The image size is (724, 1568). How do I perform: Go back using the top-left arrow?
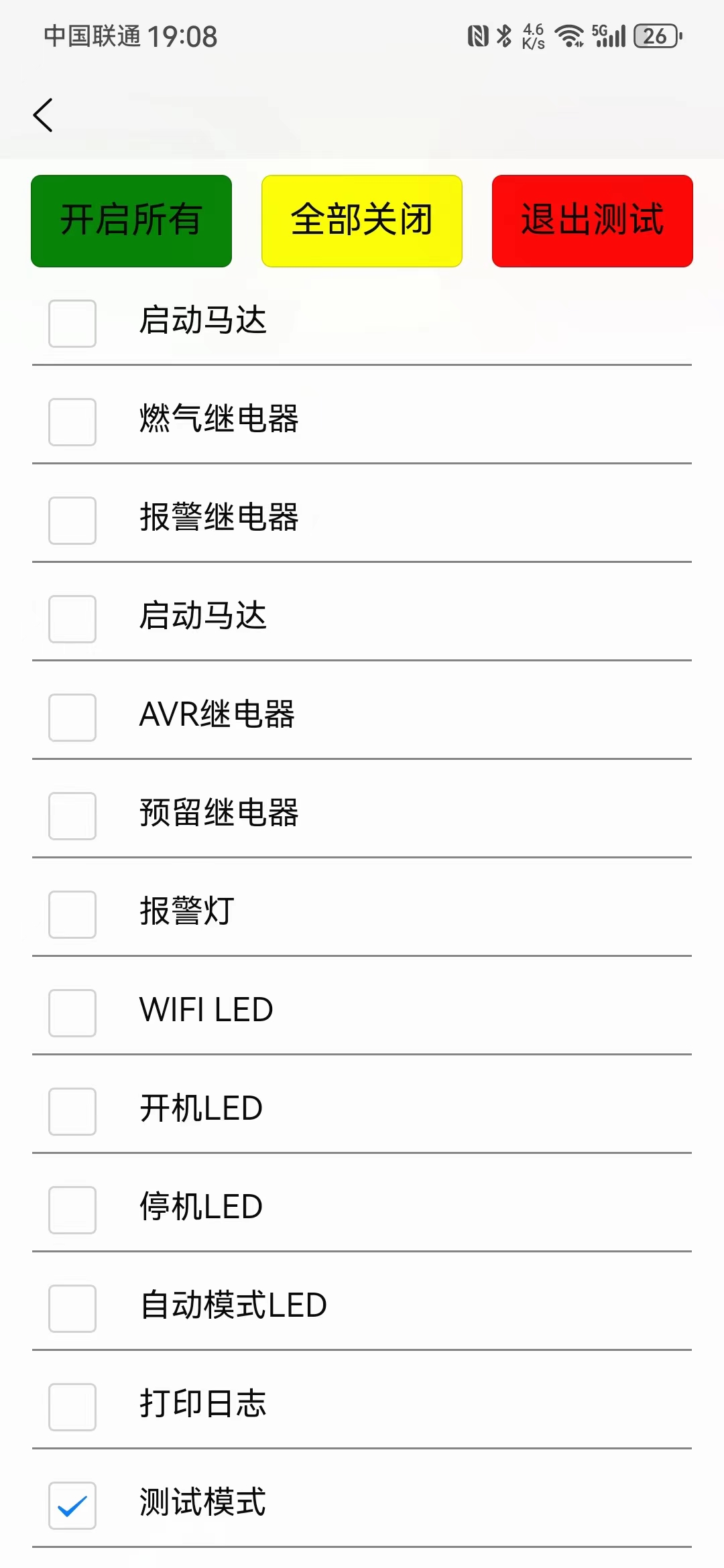(43, 115)
